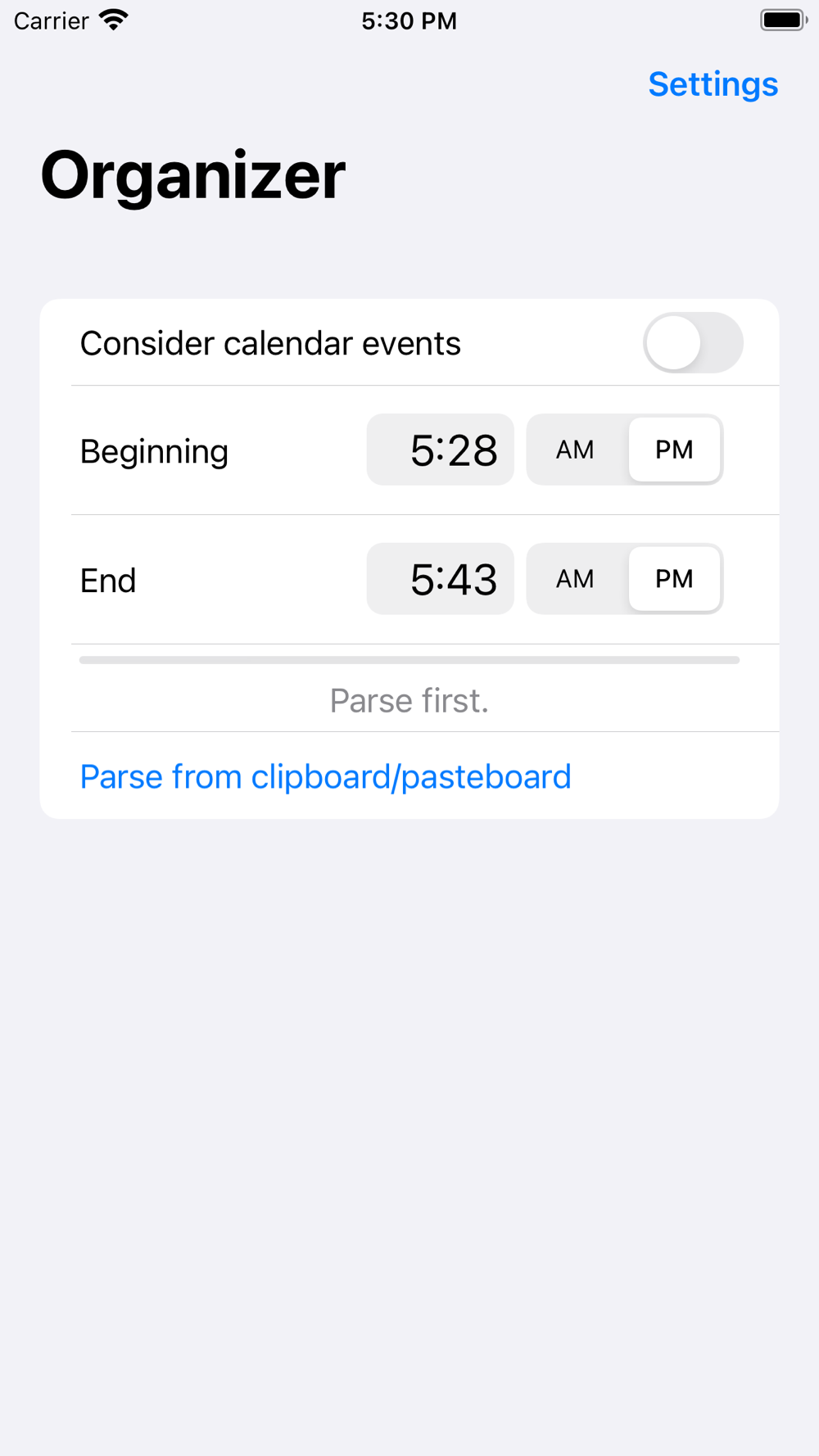Screen dimensions: 819x1456
Task: Select PM for End time
Action: 674,579
